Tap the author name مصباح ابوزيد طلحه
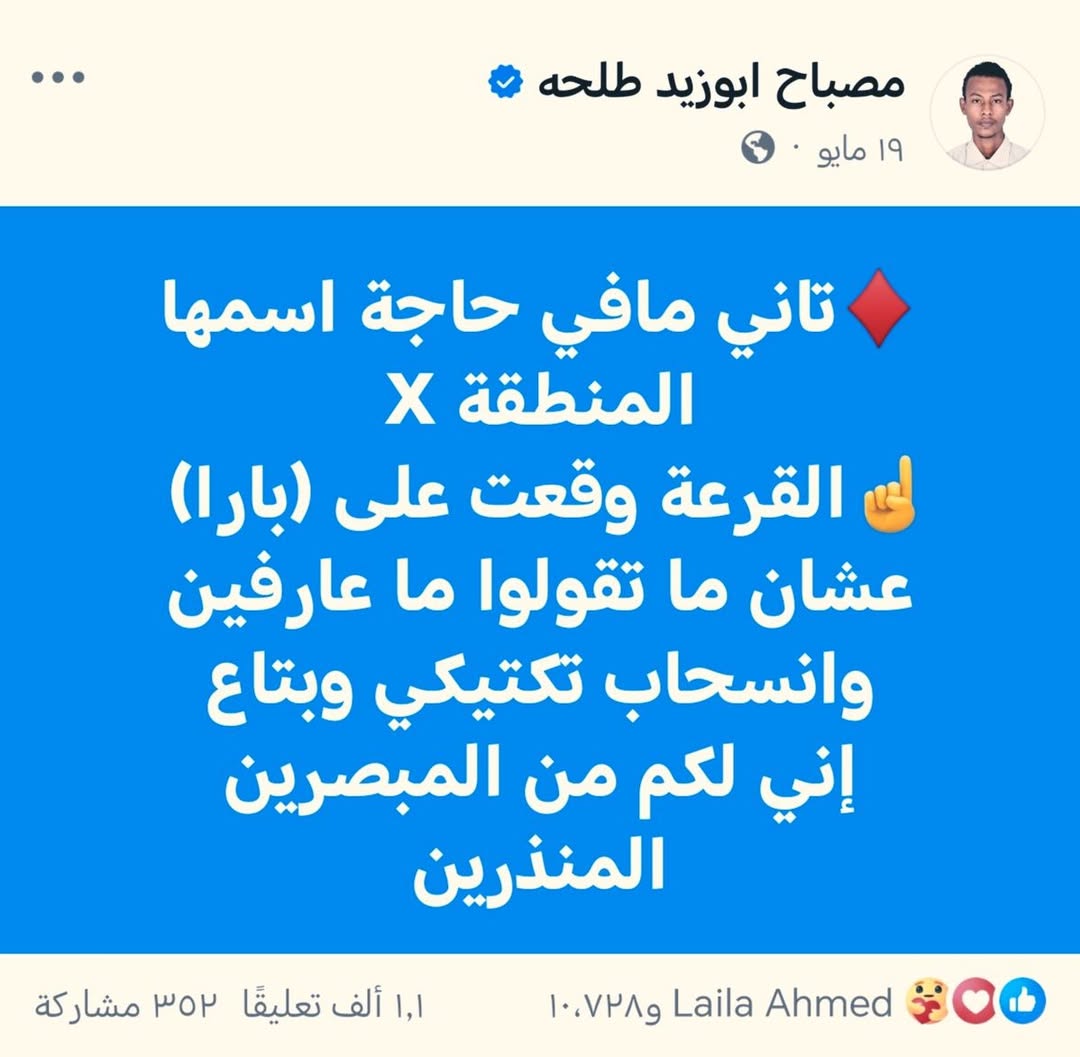1080x1057 pixels. coord(723,83)
